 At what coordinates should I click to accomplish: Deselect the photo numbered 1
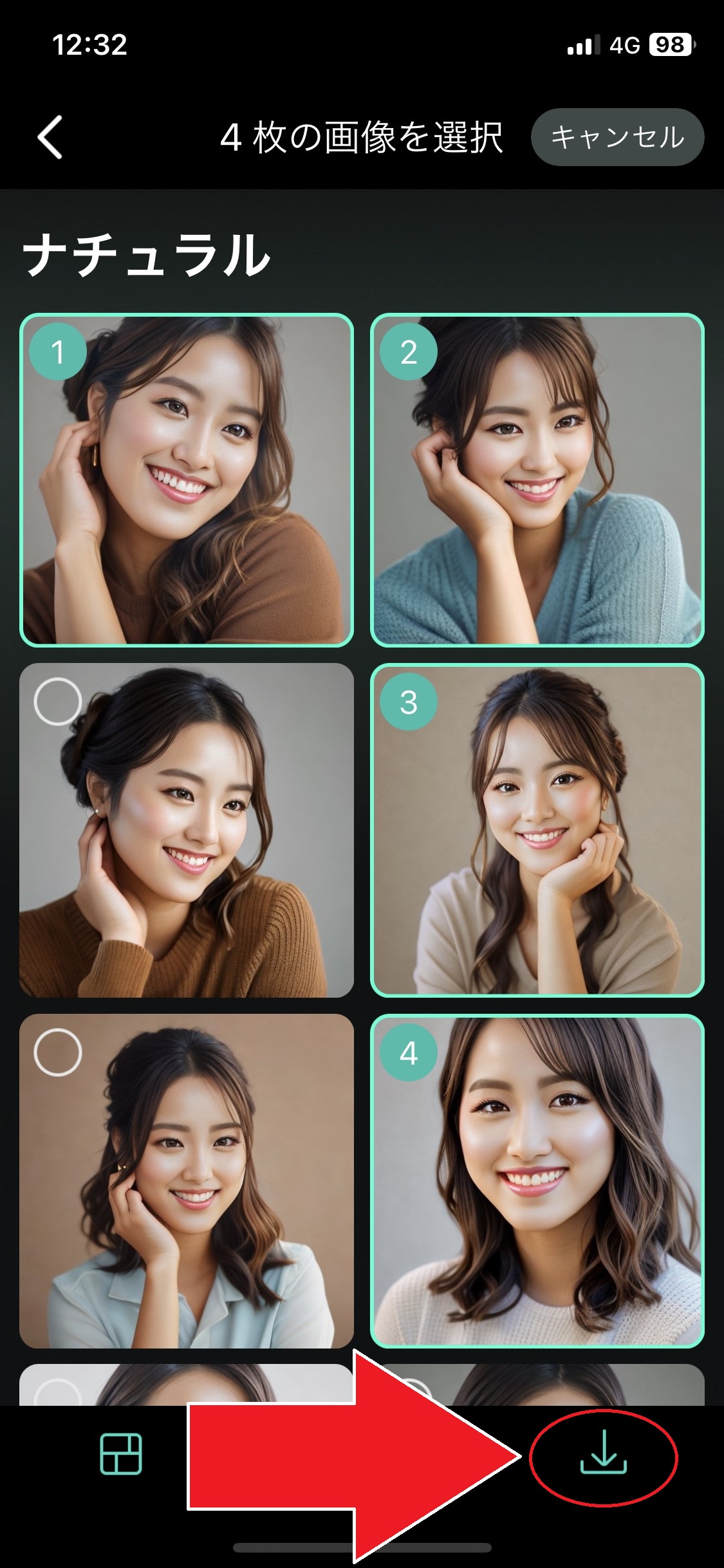pos(187,480)
